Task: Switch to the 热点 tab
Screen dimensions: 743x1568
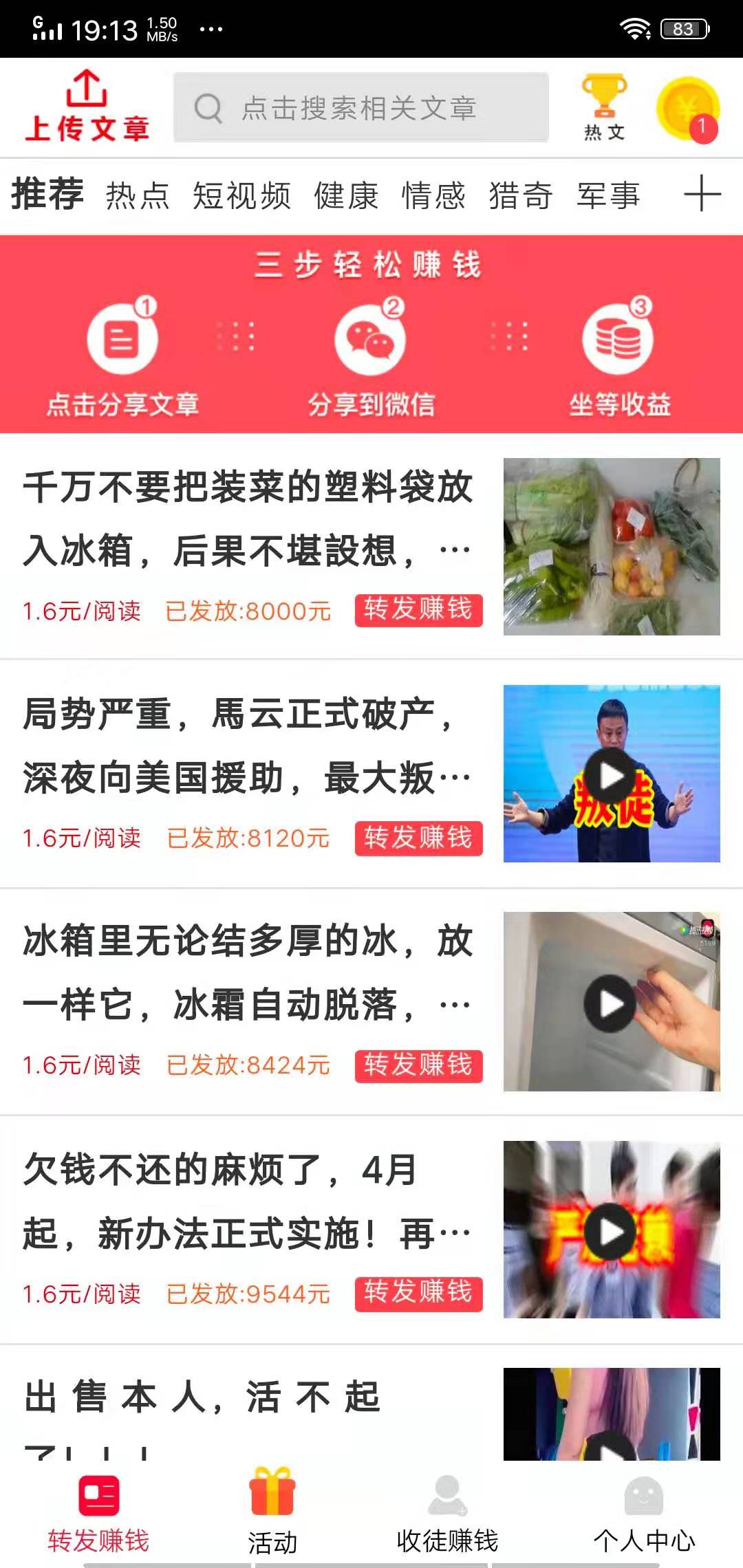Action: (x=138, y=195)
